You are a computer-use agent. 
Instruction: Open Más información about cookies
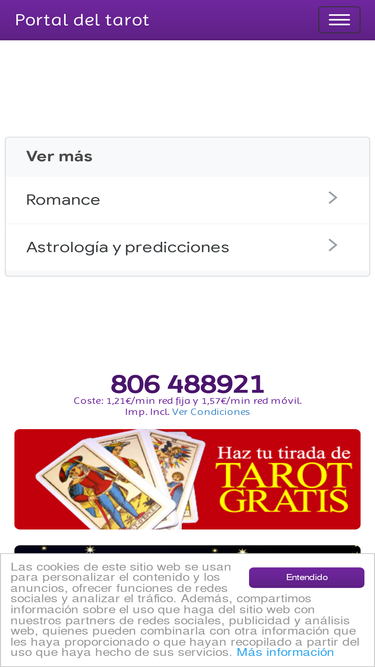(285, 652)
